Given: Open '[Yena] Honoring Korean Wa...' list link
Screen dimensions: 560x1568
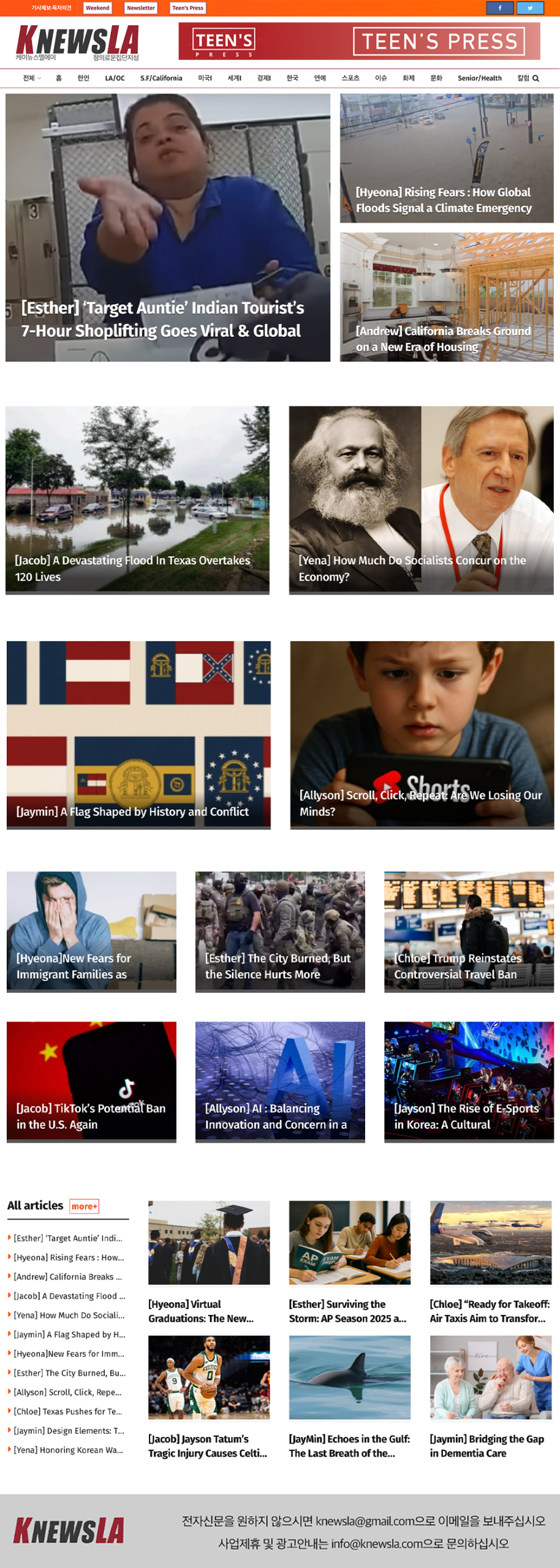Looking at the screenshot, I should [68, 1450].
